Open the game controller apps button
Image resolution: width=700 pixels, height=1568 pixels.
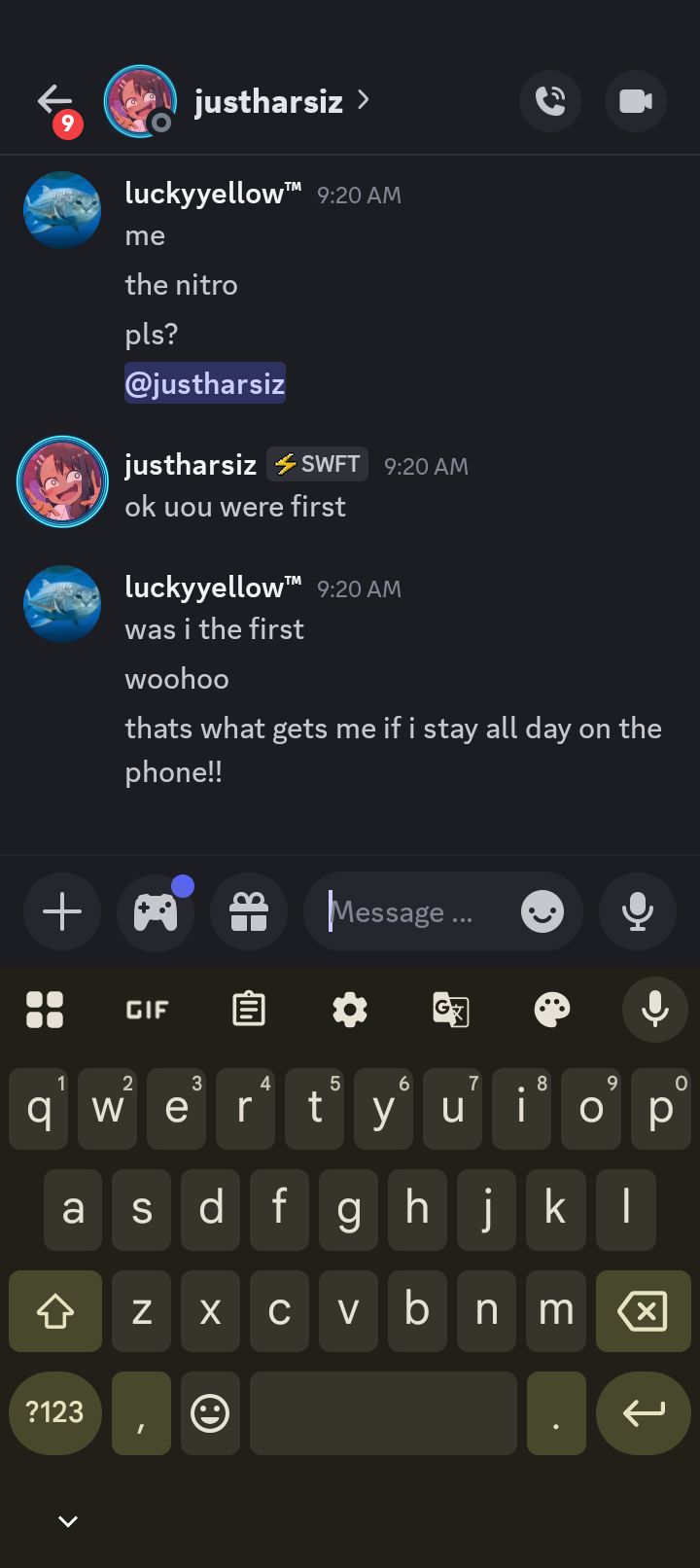click(x=156, y=912)
